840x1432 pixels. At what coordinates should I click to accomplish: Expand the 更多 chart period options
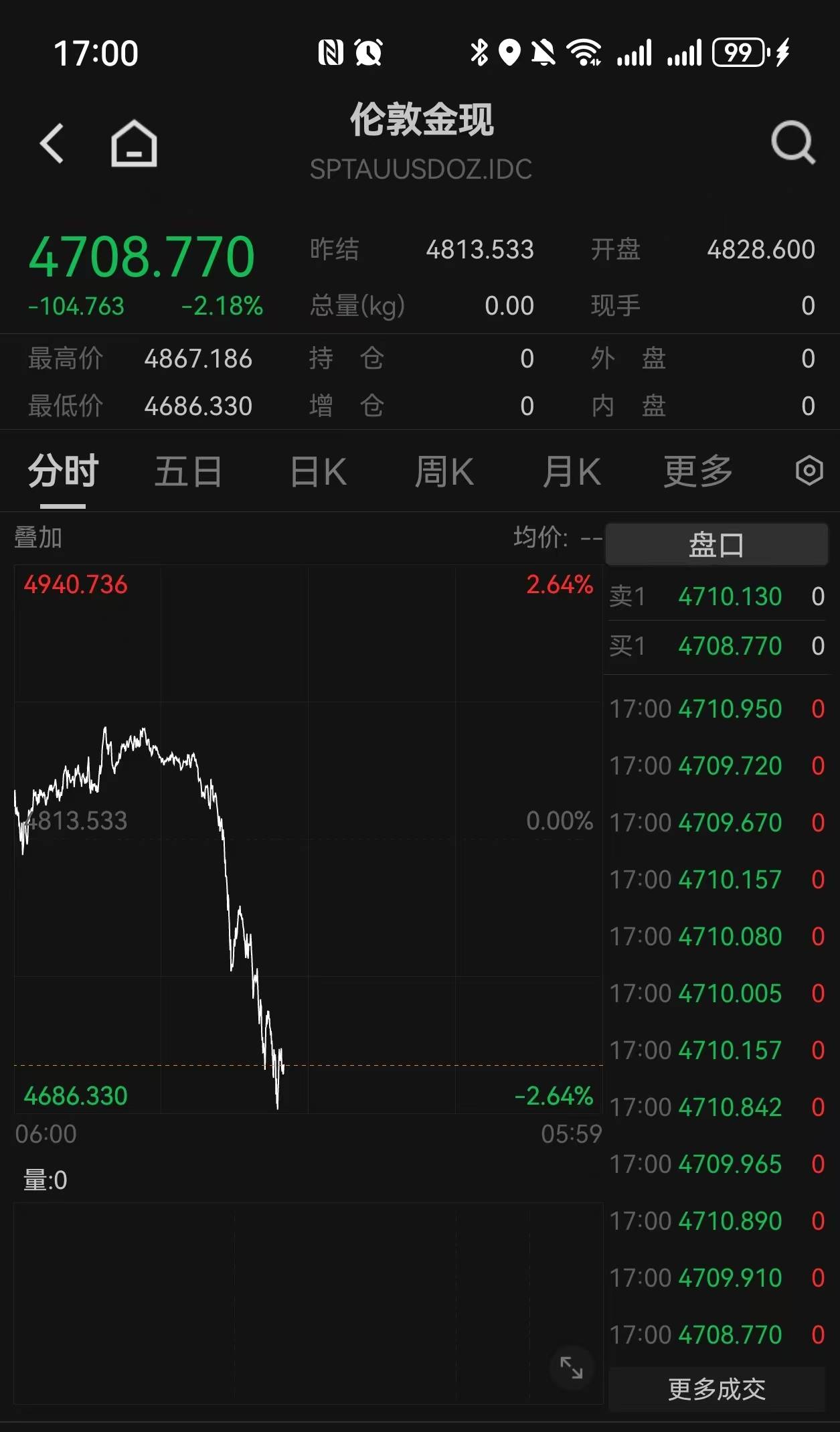pos(698,472)
